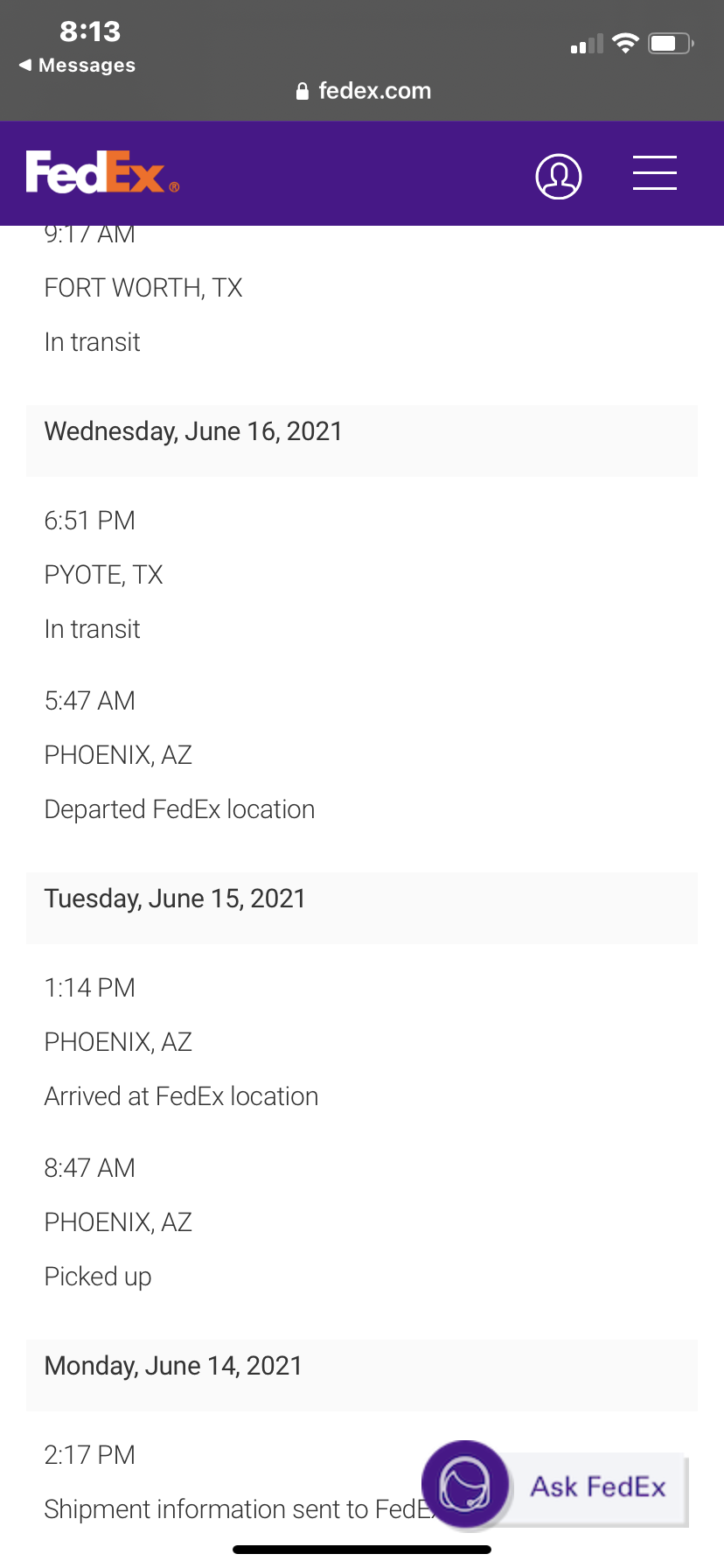Click the Ask FedEx button
This screenshot has height=1568, width=724.
coord(598,1485)
